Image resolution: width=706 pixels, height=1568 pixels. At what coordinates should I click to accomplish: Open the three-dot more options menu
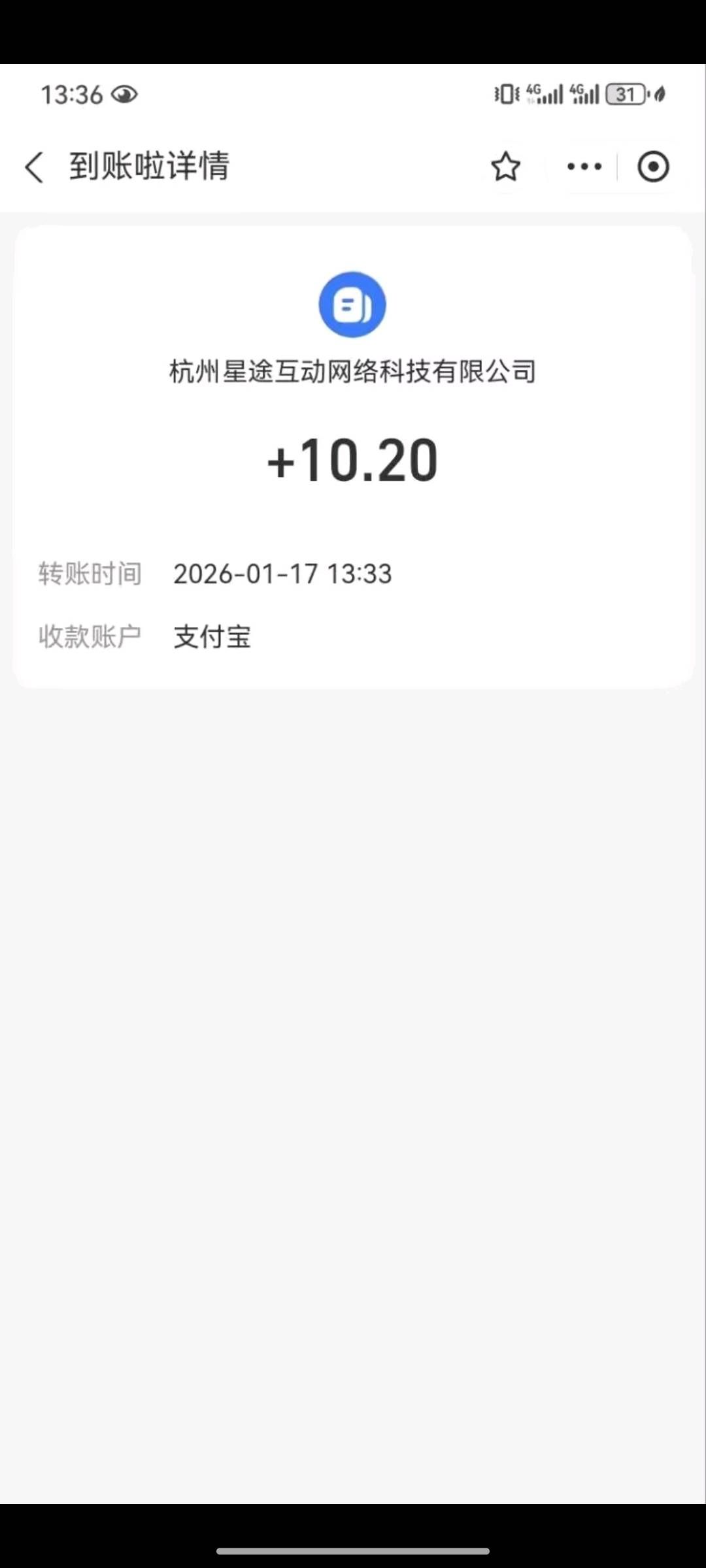pyautogui.click(x=585, y=167)
